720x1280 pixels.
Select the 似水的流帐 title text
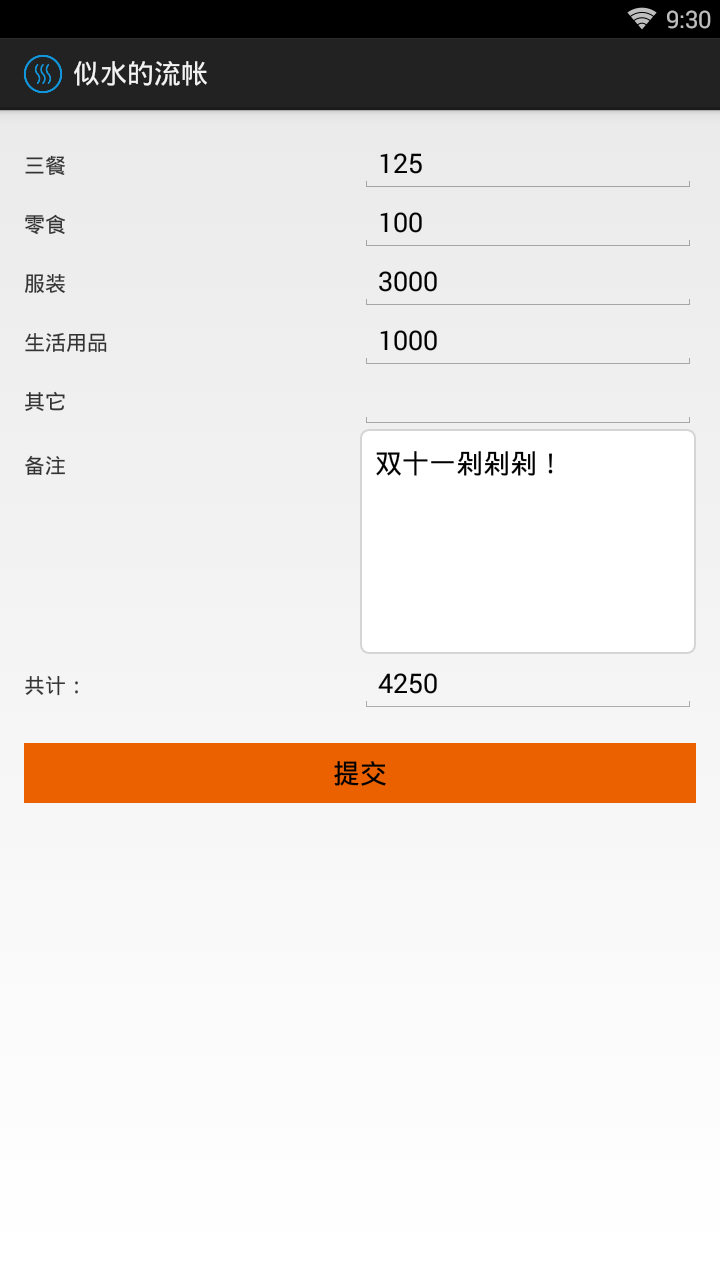tap(138, 73)
